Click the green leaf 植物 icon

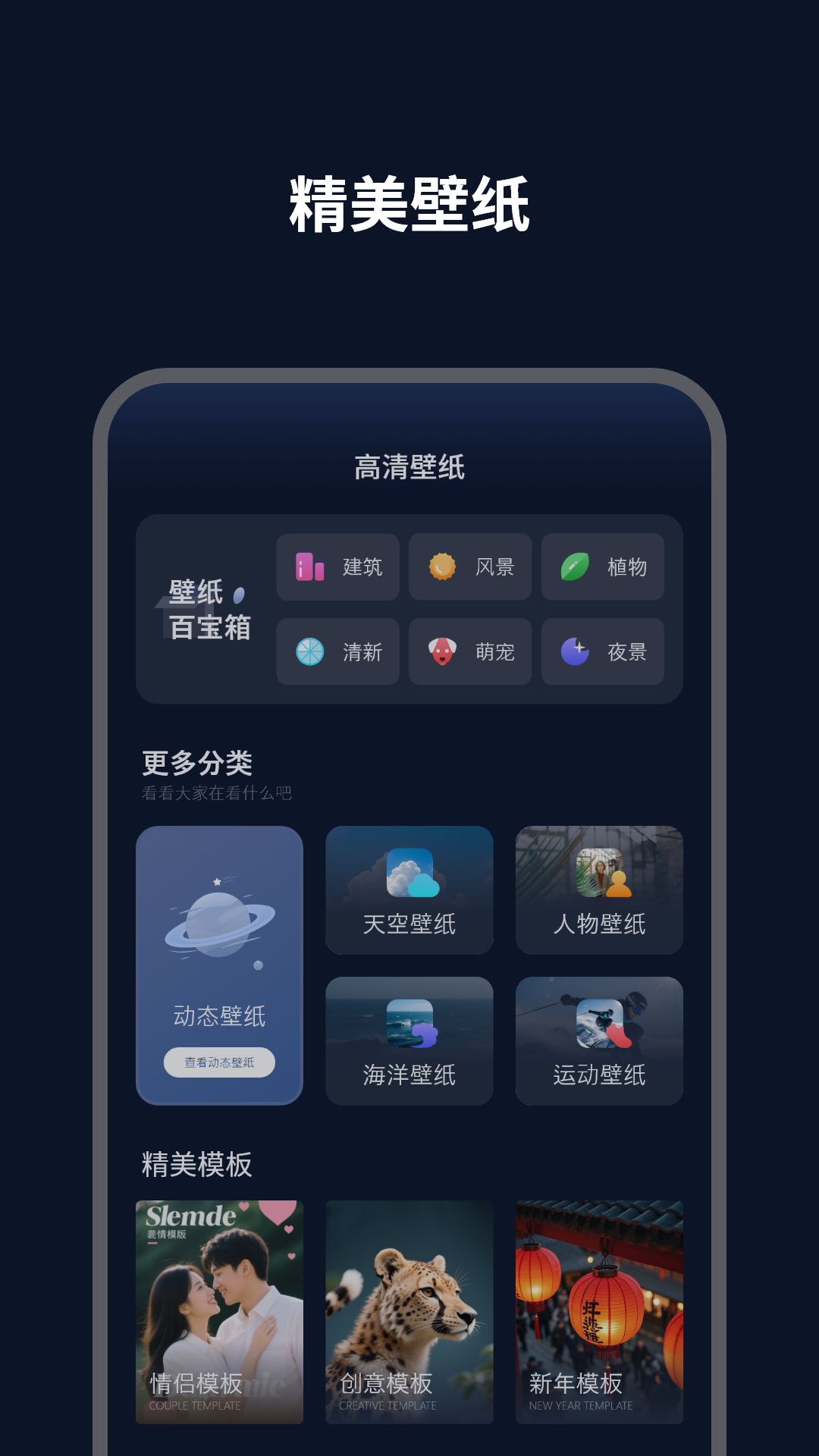tap(571, 566)
